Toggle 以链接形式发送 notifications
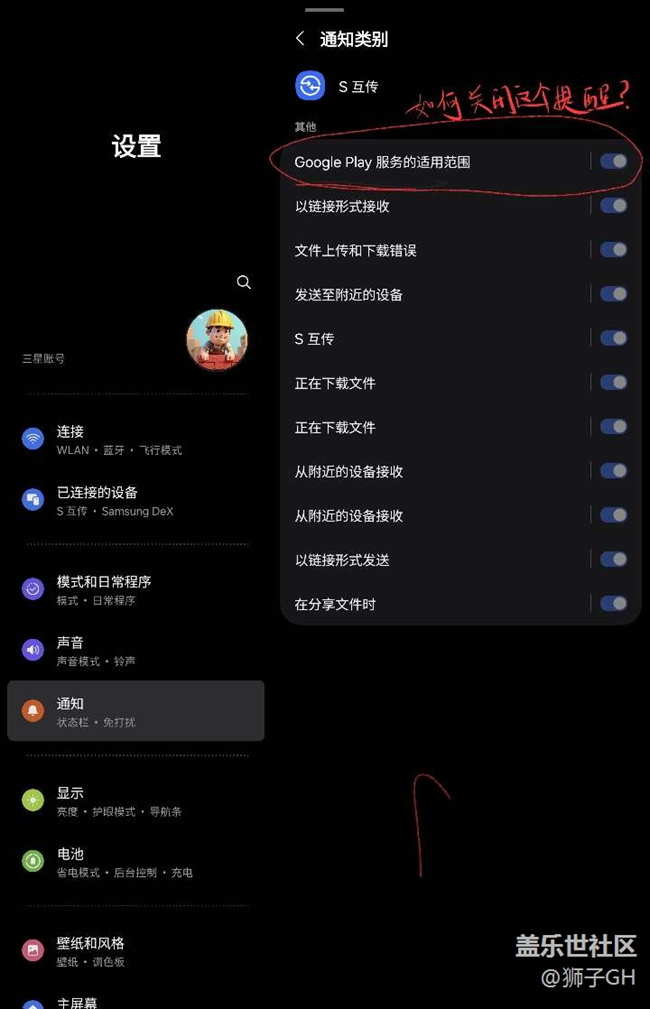The image size is (650, 1009). point(614,559)
